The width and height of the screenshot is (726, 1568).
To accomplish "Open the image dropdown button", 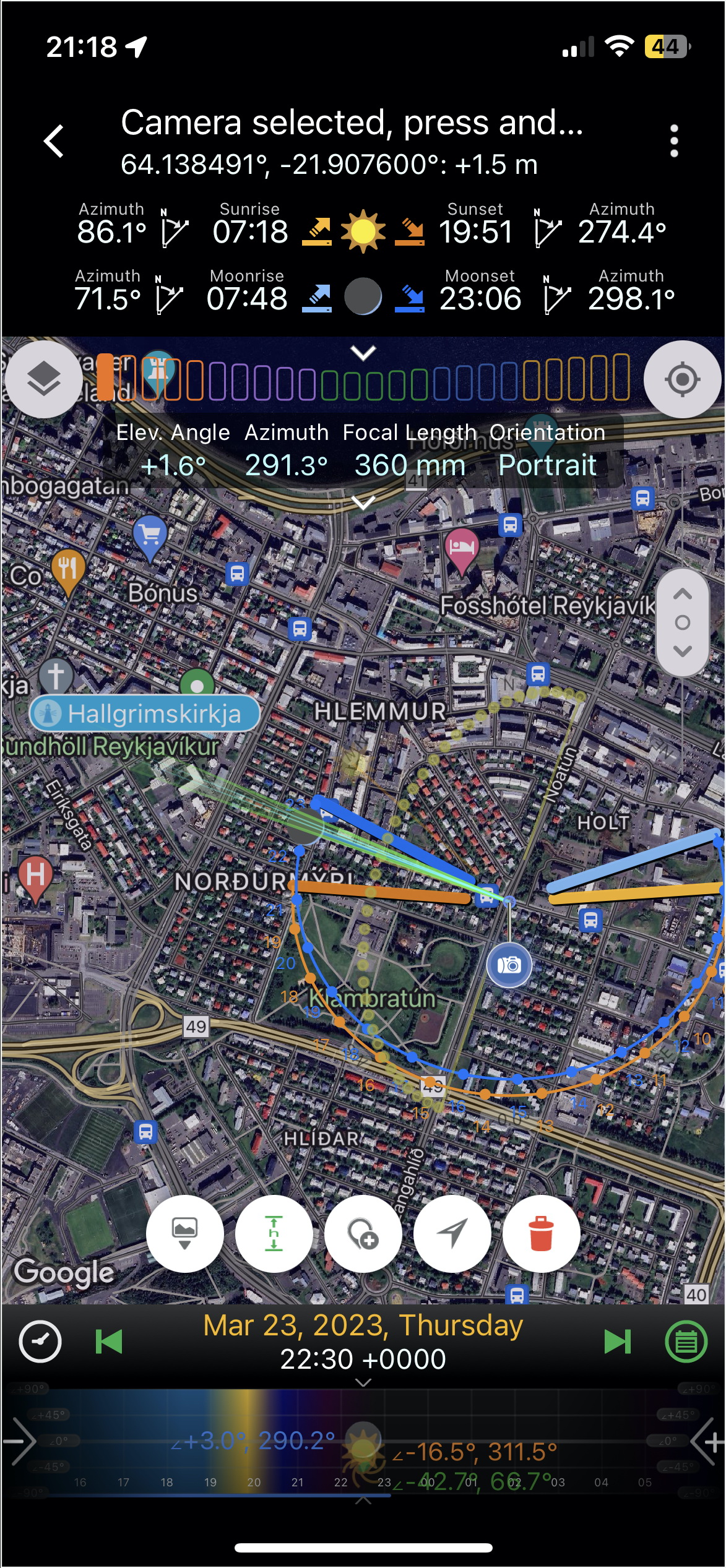I will pyautogui.click(x=184, y=1233).
